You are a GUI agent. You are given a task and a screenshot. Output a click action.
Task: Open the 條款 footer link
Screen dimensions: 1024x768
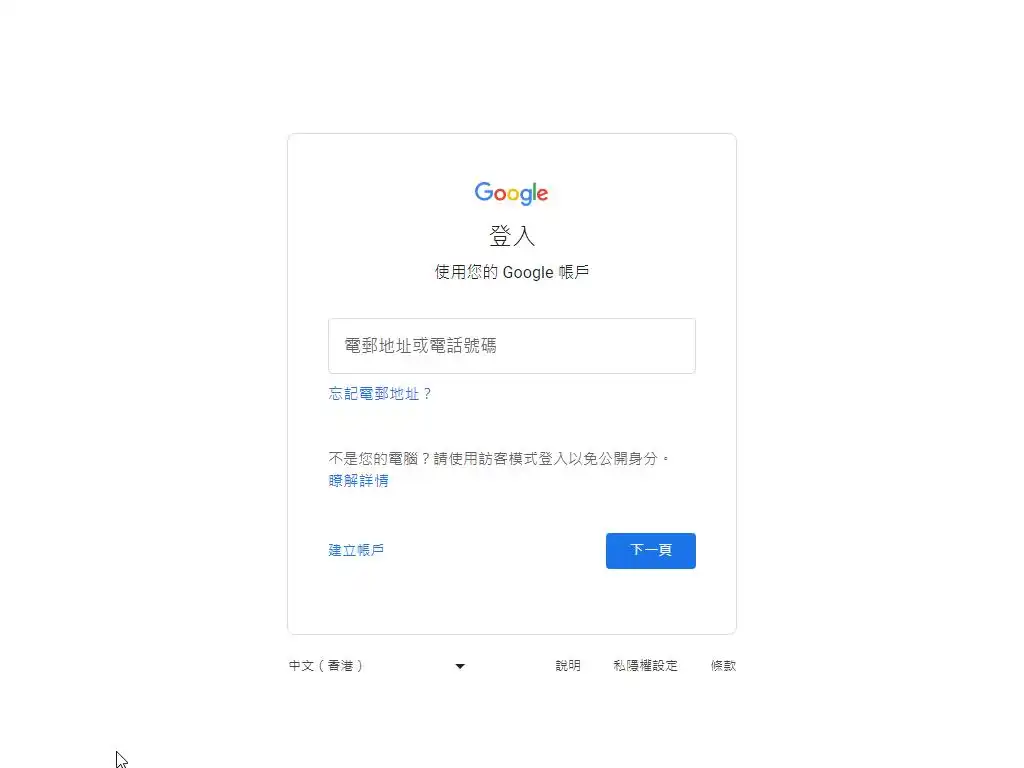[723, 666]
